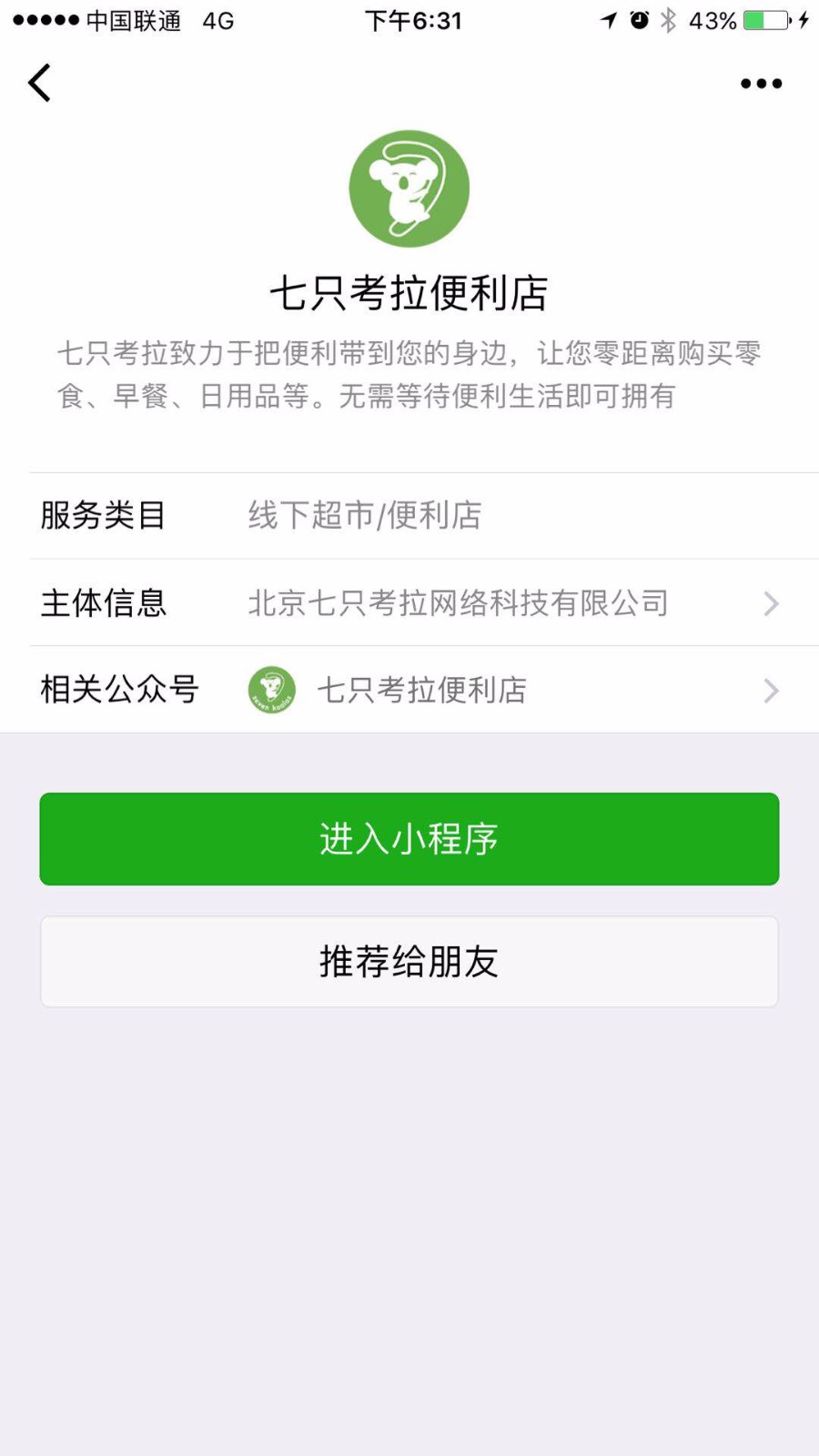Tap the green 进入小程序 button
The width and height of the screenshot is (819, 1456).
[409, 839]
